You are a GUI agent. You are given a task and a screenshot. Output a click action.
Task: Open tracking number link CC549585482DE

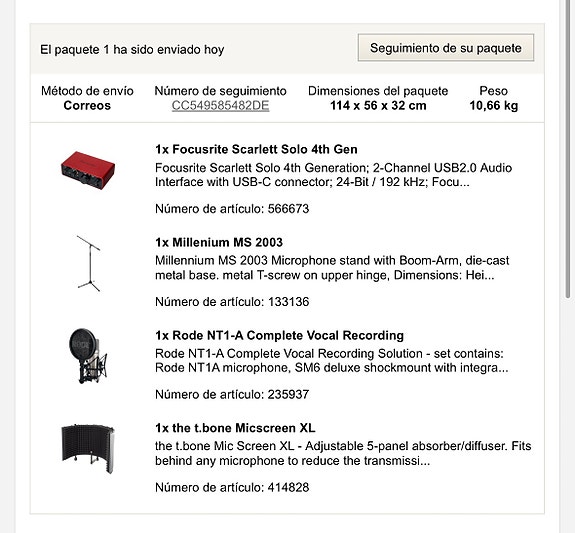pyautogui.click(x=220, y=106)
